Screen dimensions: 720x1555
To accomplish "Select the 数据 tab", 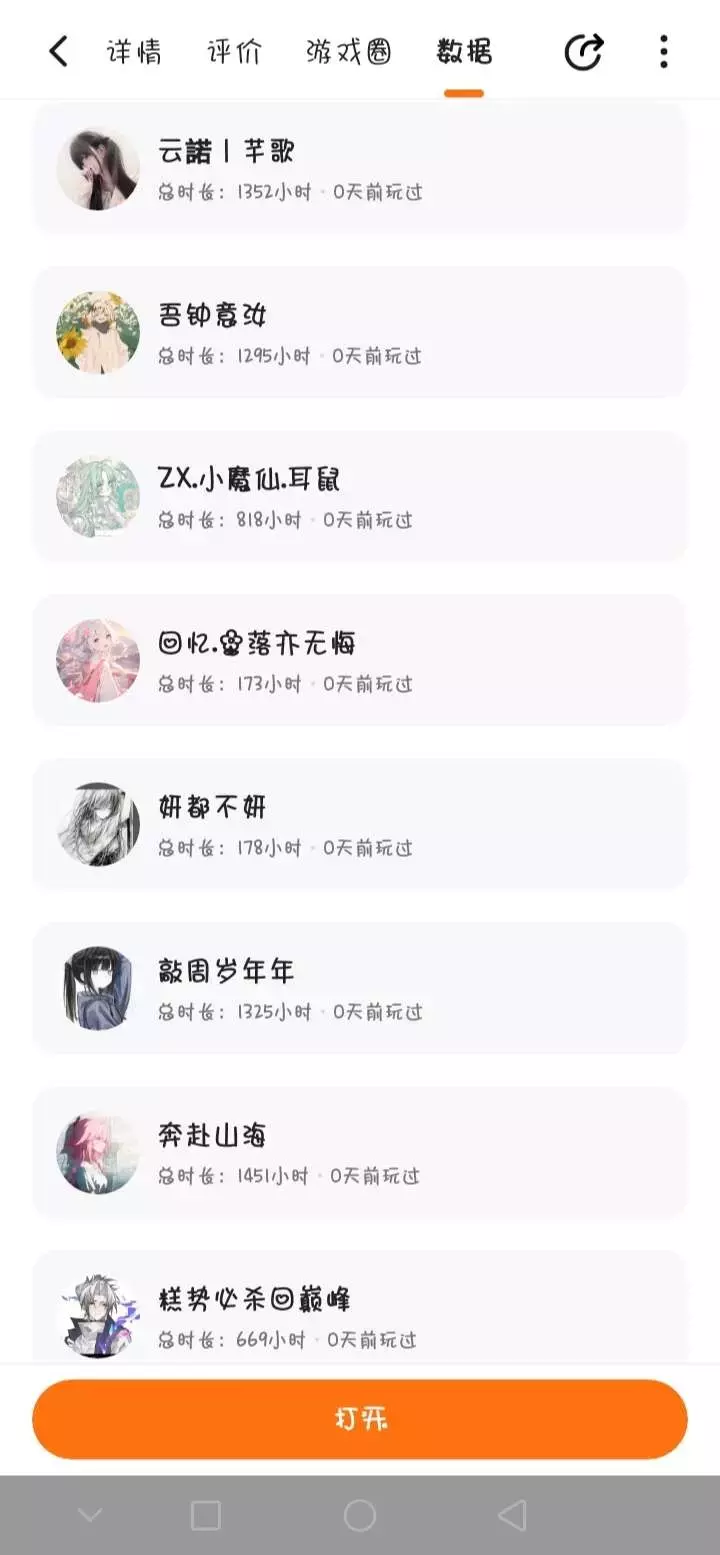I will (x=464, y=51).
